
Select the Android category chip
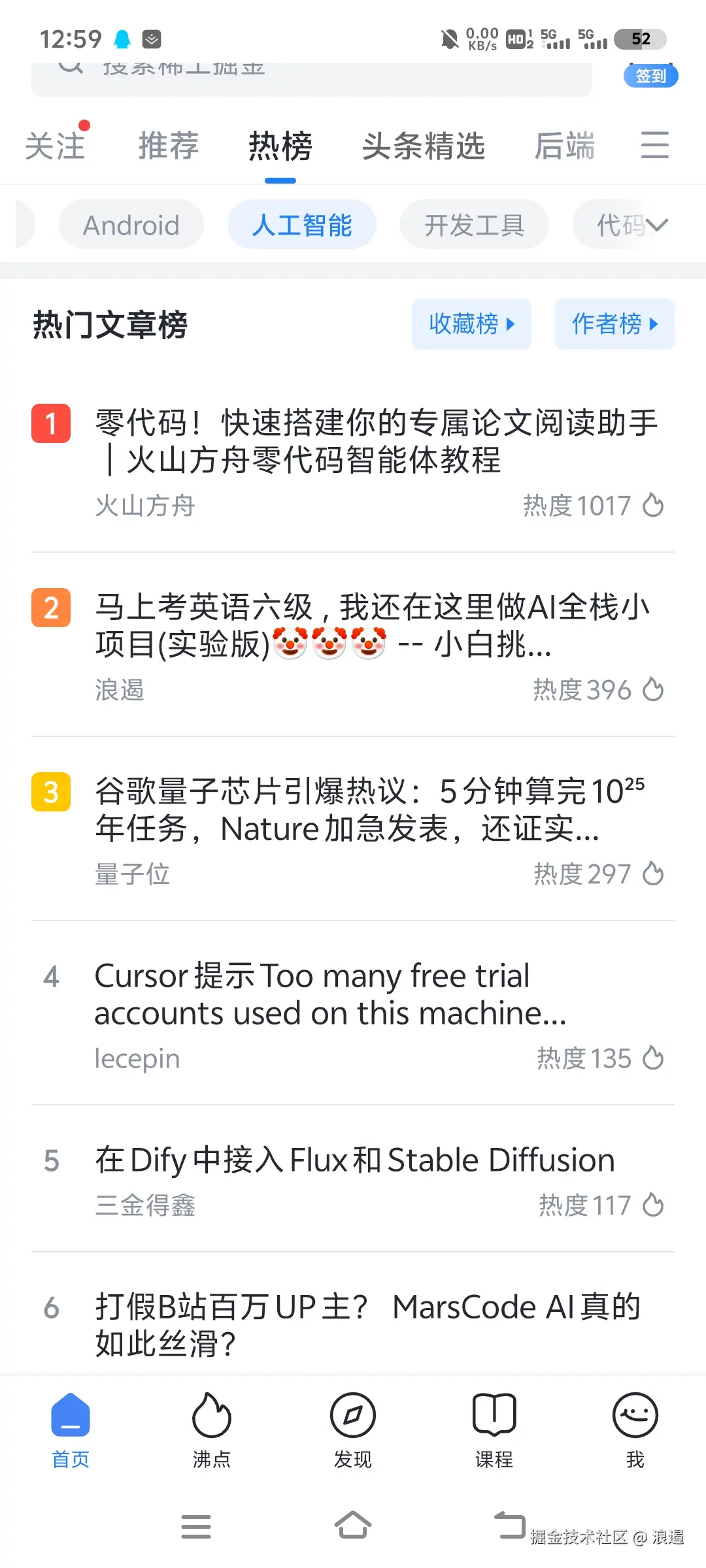tap(131, 224)
